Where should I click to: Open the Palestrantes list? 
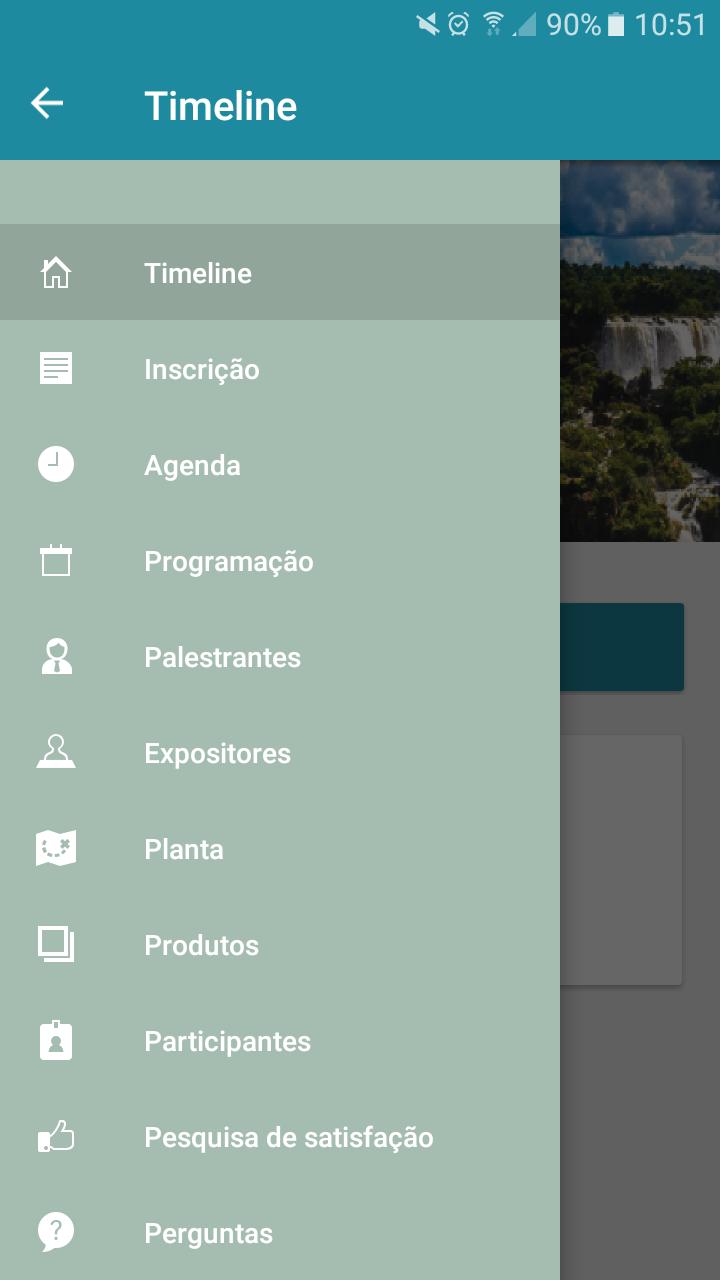[222, 657]
